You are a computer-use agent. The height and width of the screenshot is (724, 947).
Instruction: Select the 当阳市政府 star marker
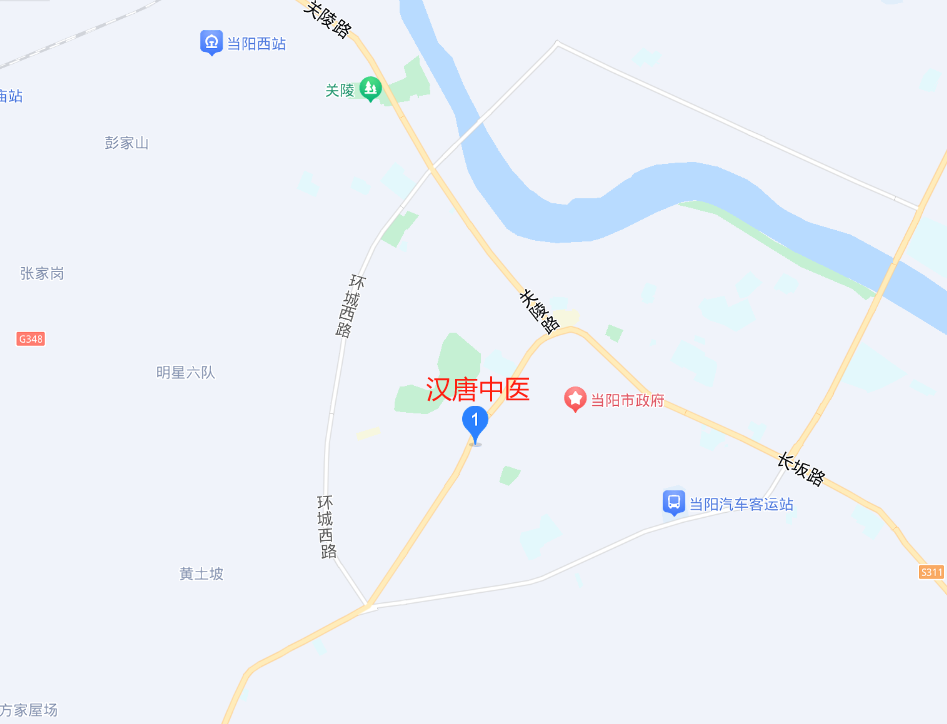576,400
